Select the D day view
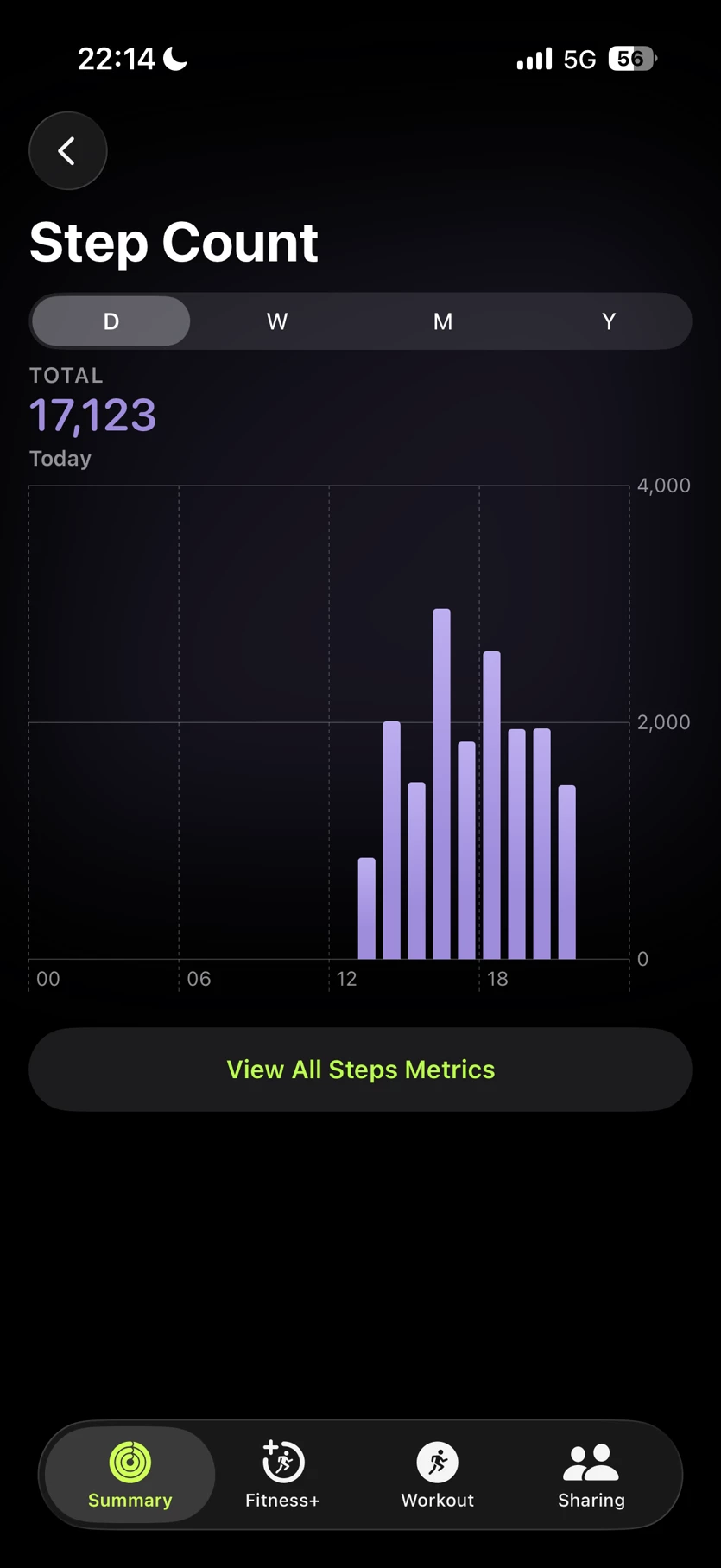The height and width of the screenshot is (1568, 721). pyautogui.click(x=111, y=321)
